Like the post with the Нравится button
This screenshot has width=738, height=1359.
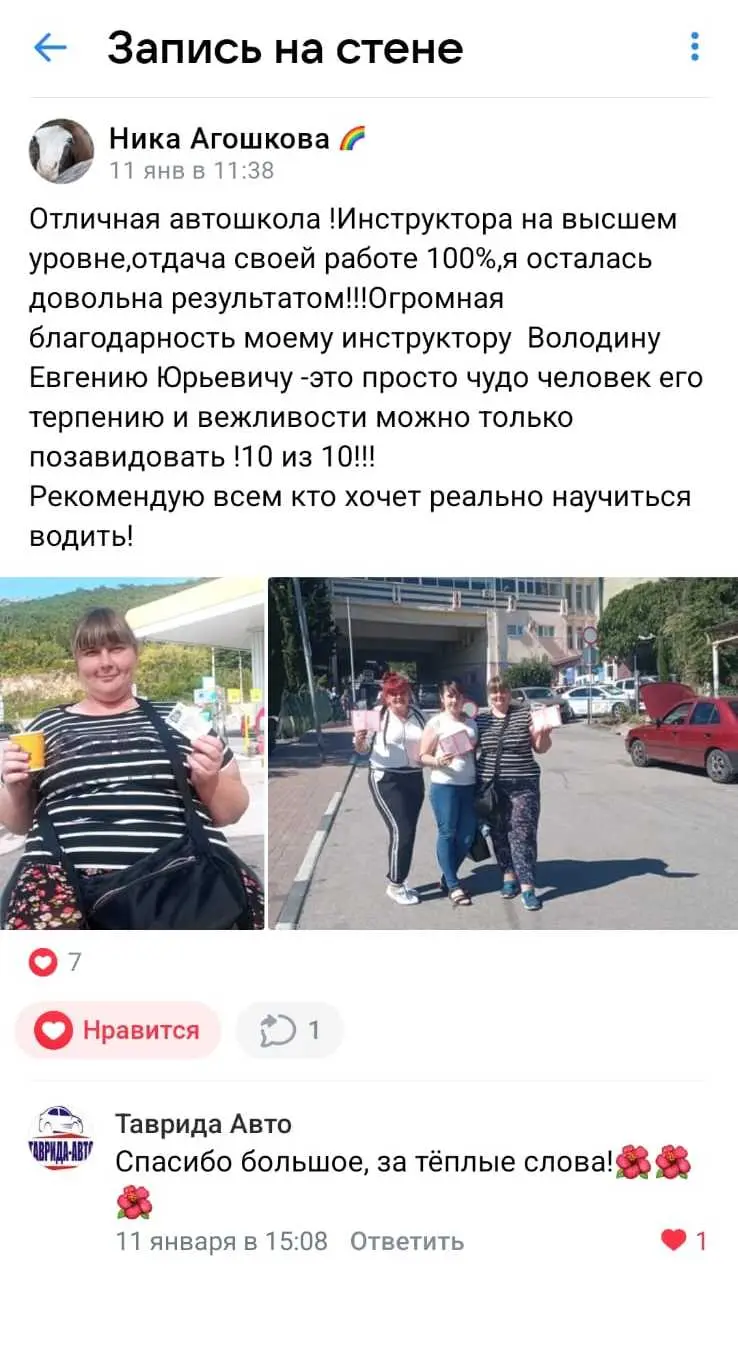pyautogui.click(x=118, y=1030)
